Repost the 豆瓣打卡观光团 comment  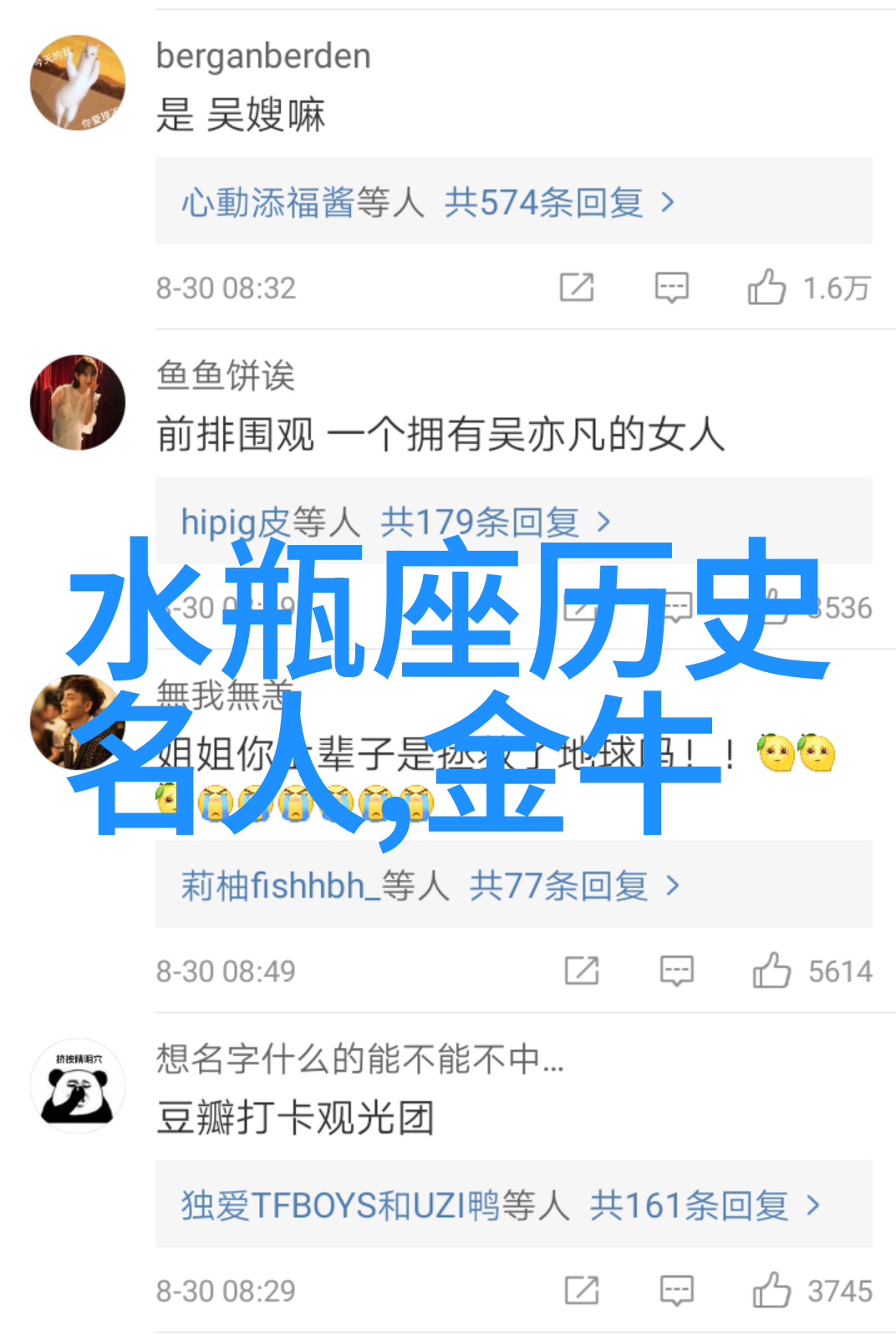point(582,1291)
